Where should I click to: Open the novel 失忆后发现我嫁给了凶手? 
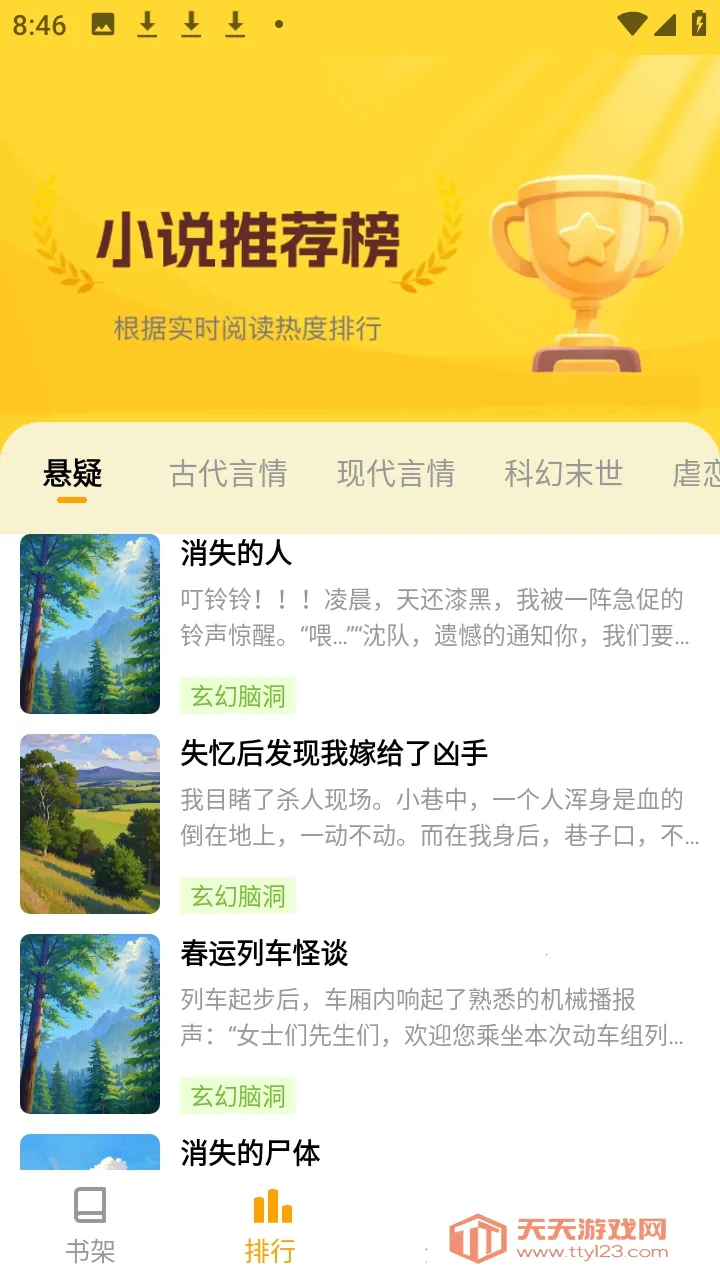point(334,752)
